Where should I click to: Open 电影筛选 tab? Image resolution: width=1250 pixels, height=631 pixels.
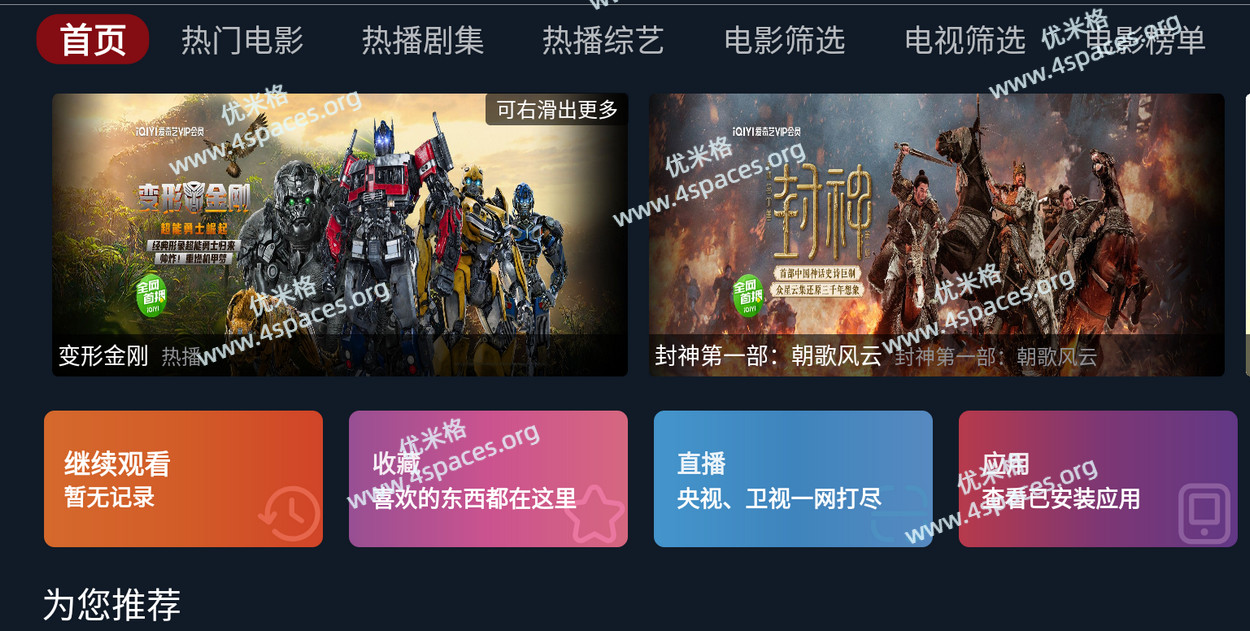click(784, 40)
